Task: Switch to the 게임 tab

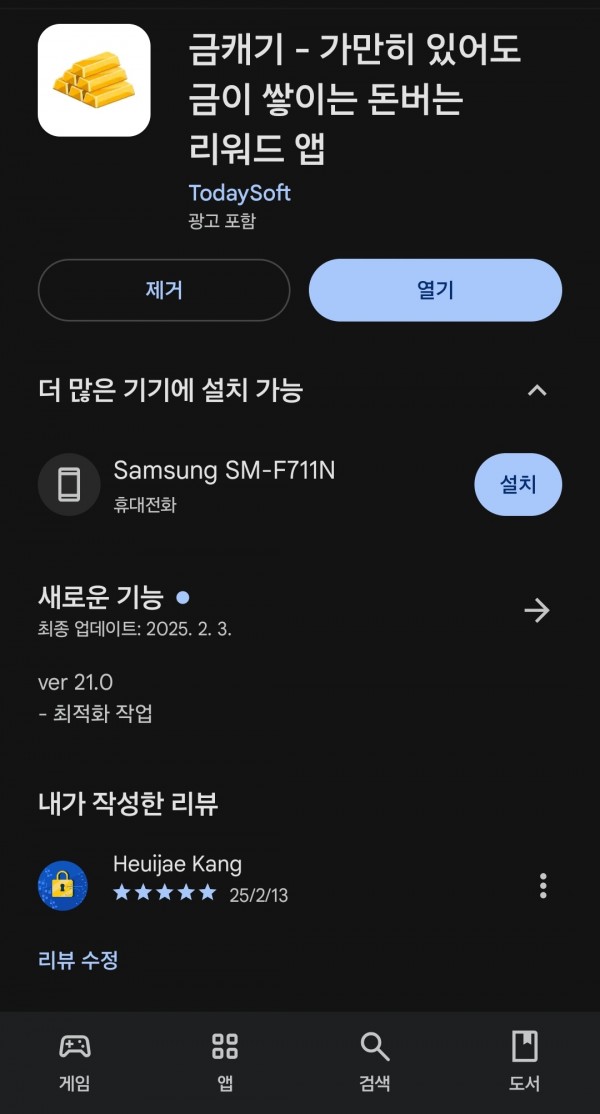Action: pyautogui.click(x=75, y=1062)
